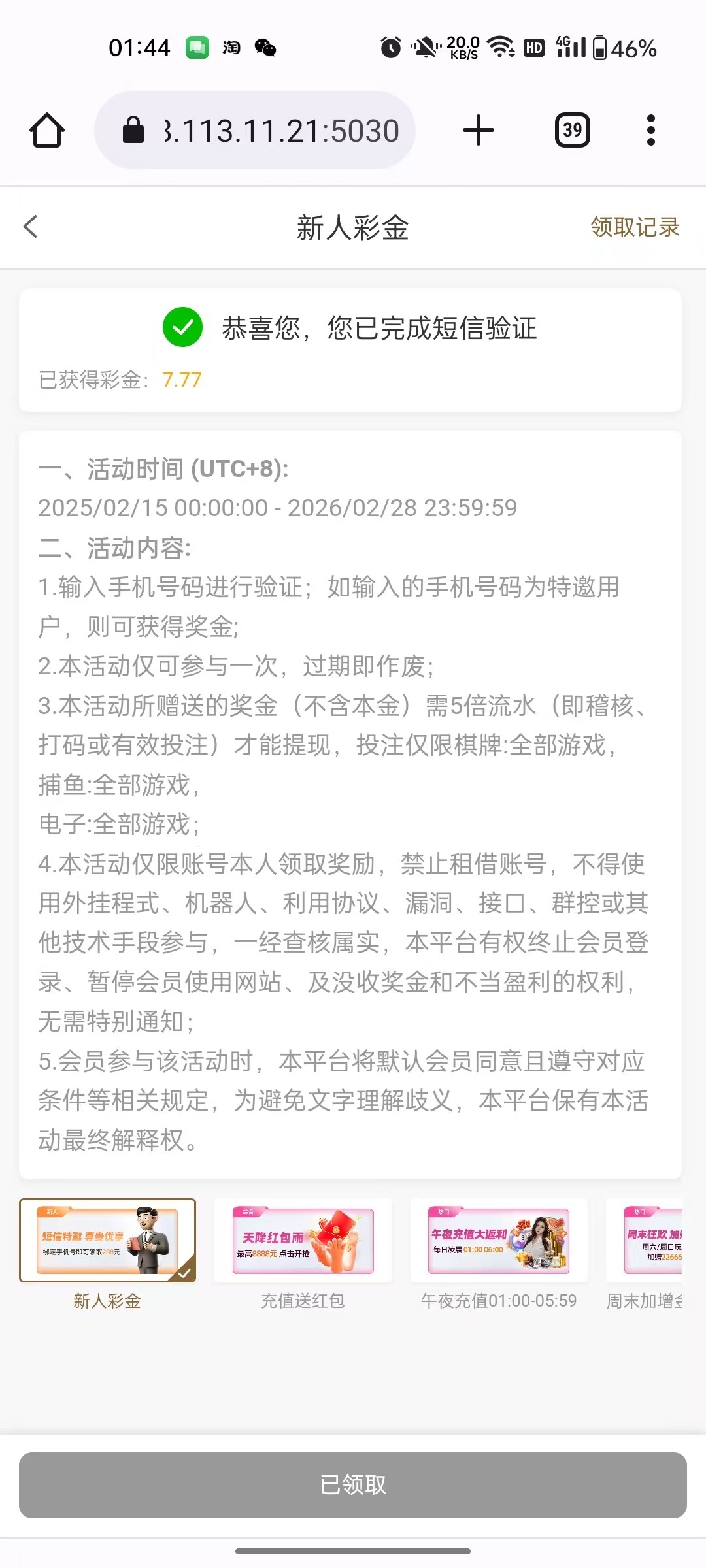This screenshot has width=706, height=1568.
Task: Tap the 已领取 button
Action: (x=353, y=1485)
